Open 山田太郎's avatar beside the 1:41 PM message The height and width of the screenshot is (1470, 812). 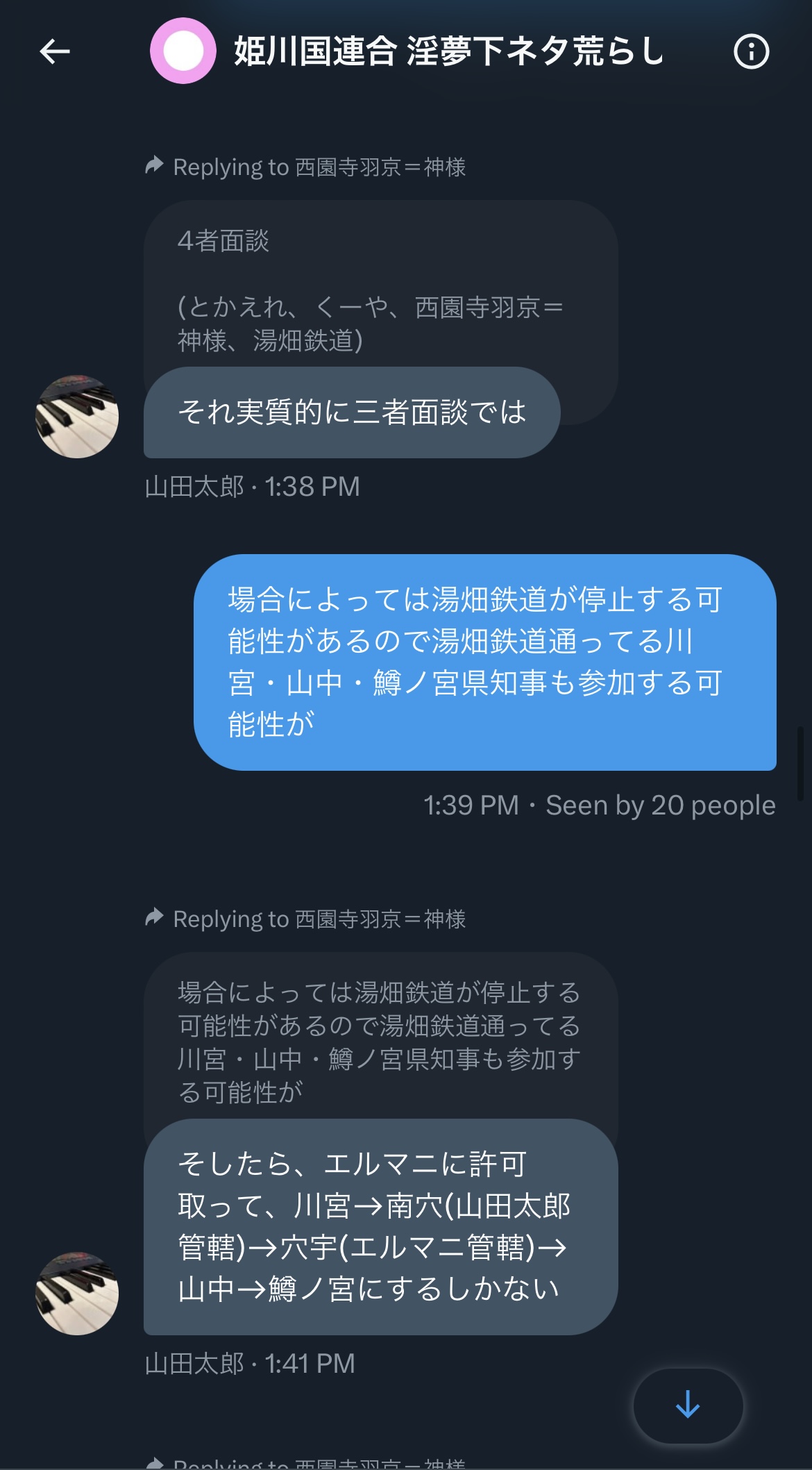click(77, 1294)
